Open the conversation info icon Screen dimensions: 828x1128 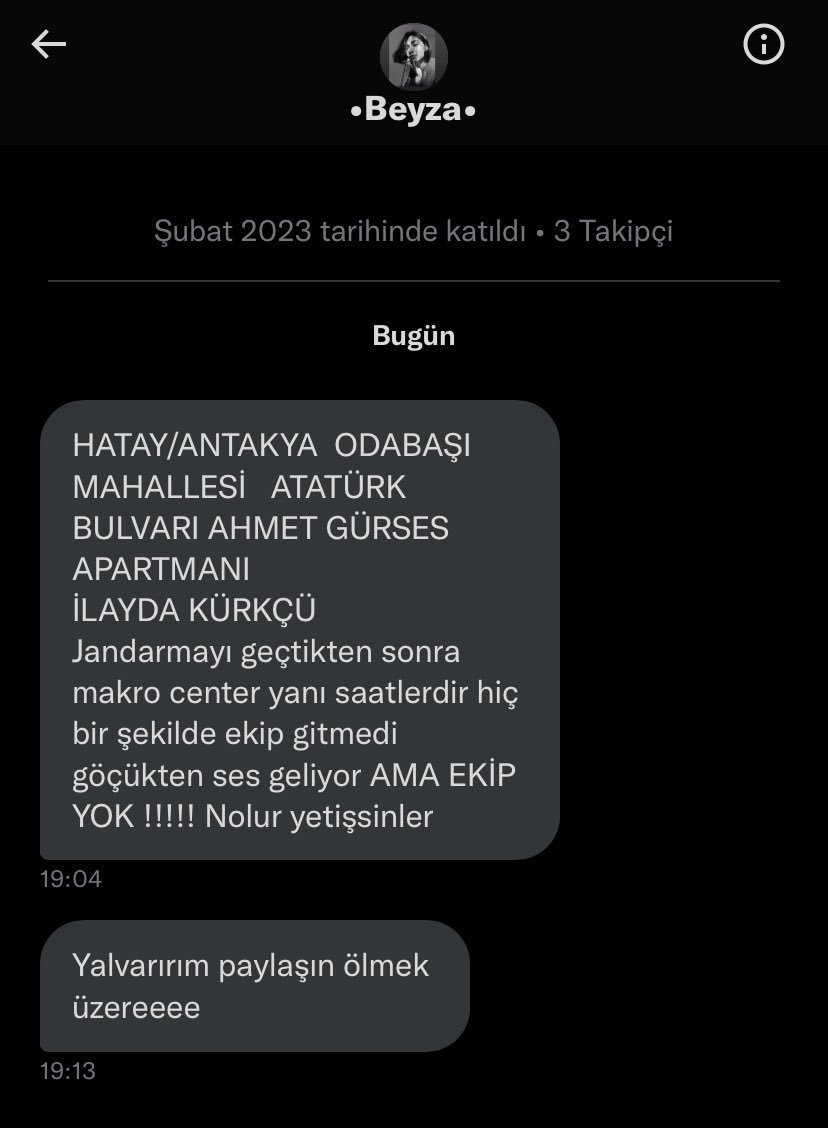pos(764,44)
